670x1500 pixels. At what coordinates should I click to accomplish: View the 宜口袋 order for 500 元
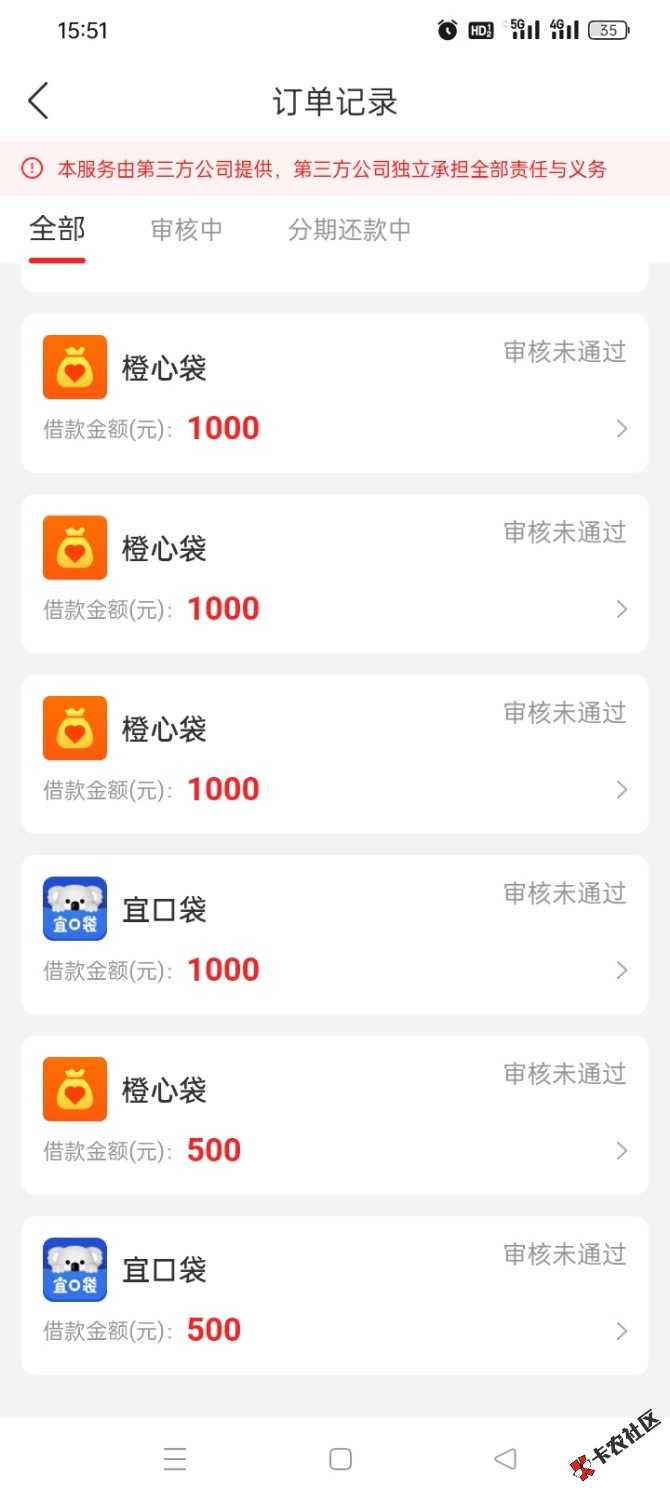point(335,1295)
